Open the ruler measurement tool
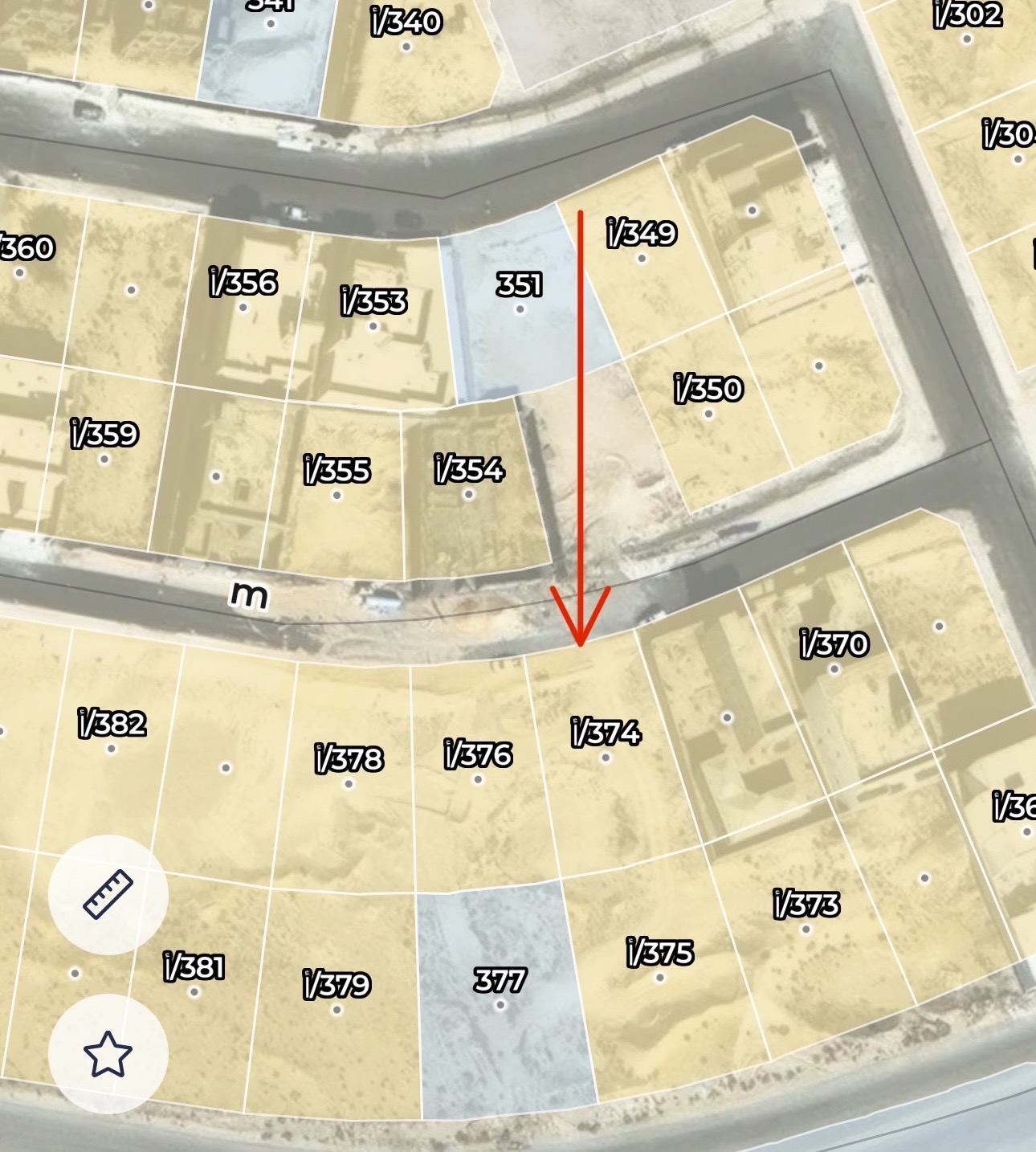The width and height of the screenshot is (1036, 1152). [108, 894]
